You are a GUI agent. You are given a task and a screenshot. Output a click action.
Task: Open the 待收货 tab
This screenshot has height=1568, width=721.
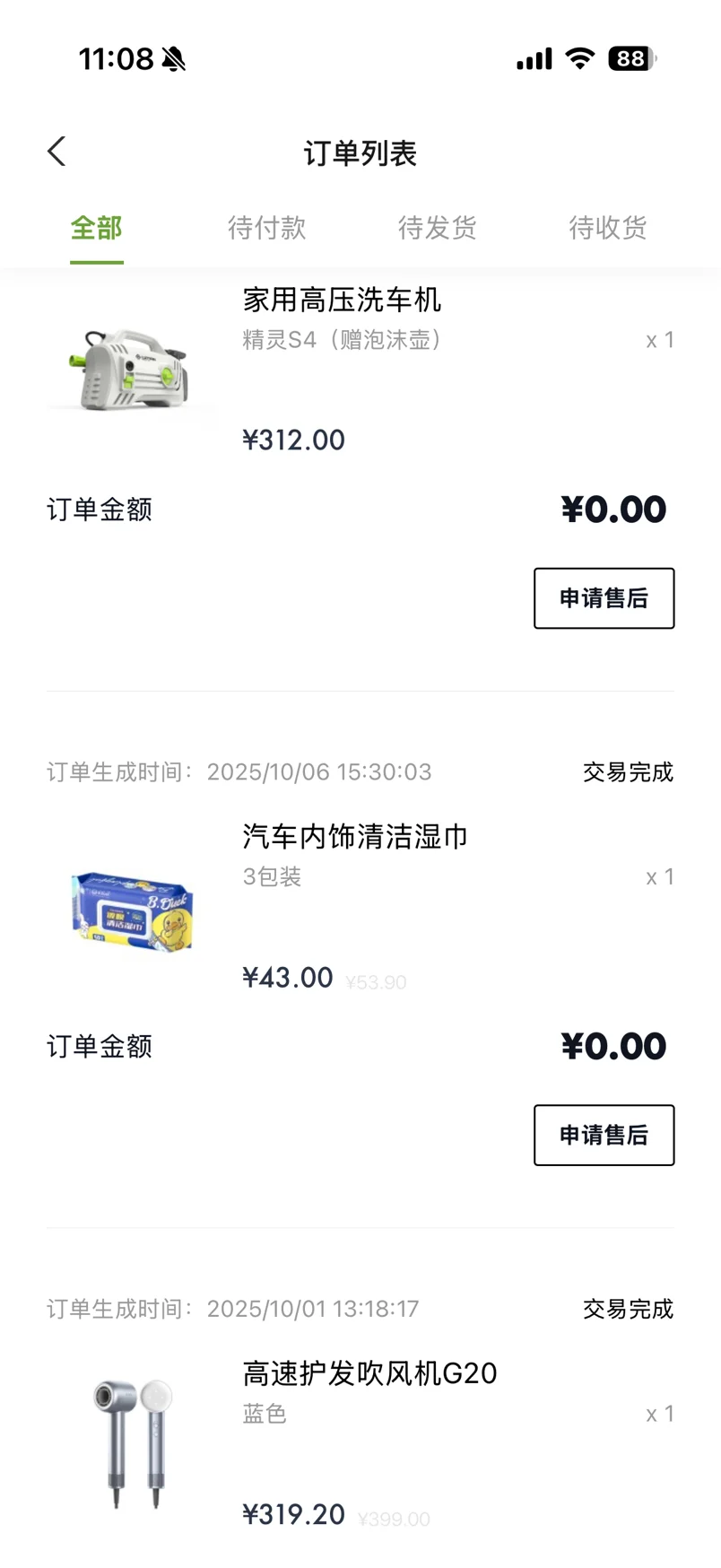point(607,228)
